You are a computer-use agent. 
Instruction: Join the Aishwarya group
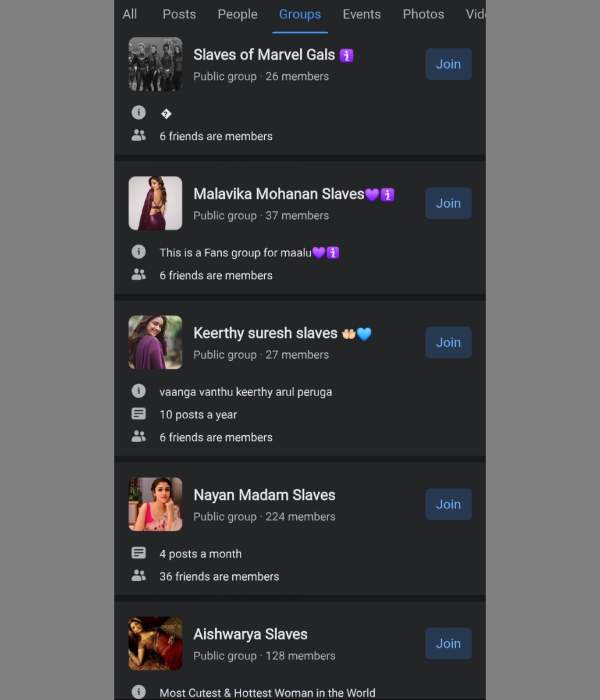(448, 643)
